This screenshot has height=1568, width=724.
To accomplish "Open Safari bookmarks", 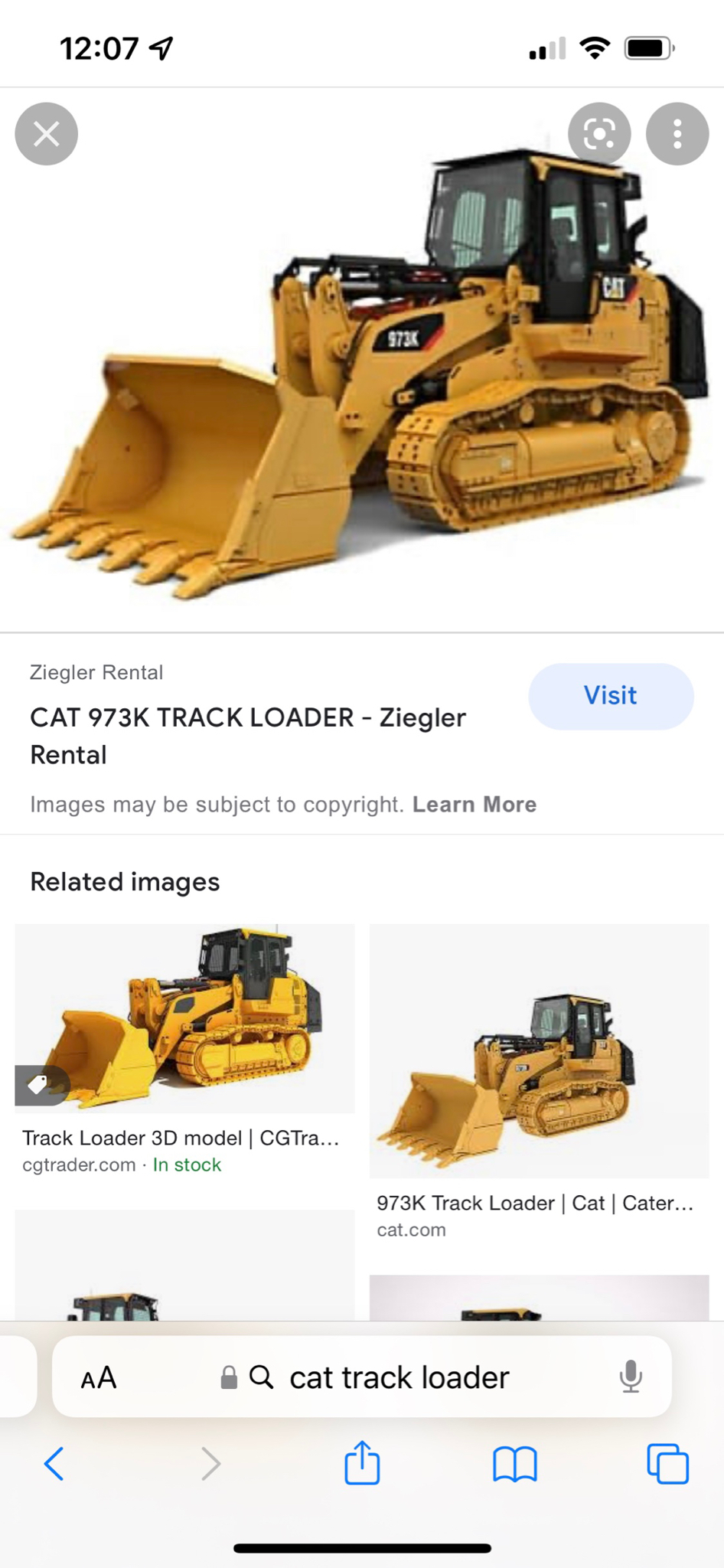I will pos(515,1463).
